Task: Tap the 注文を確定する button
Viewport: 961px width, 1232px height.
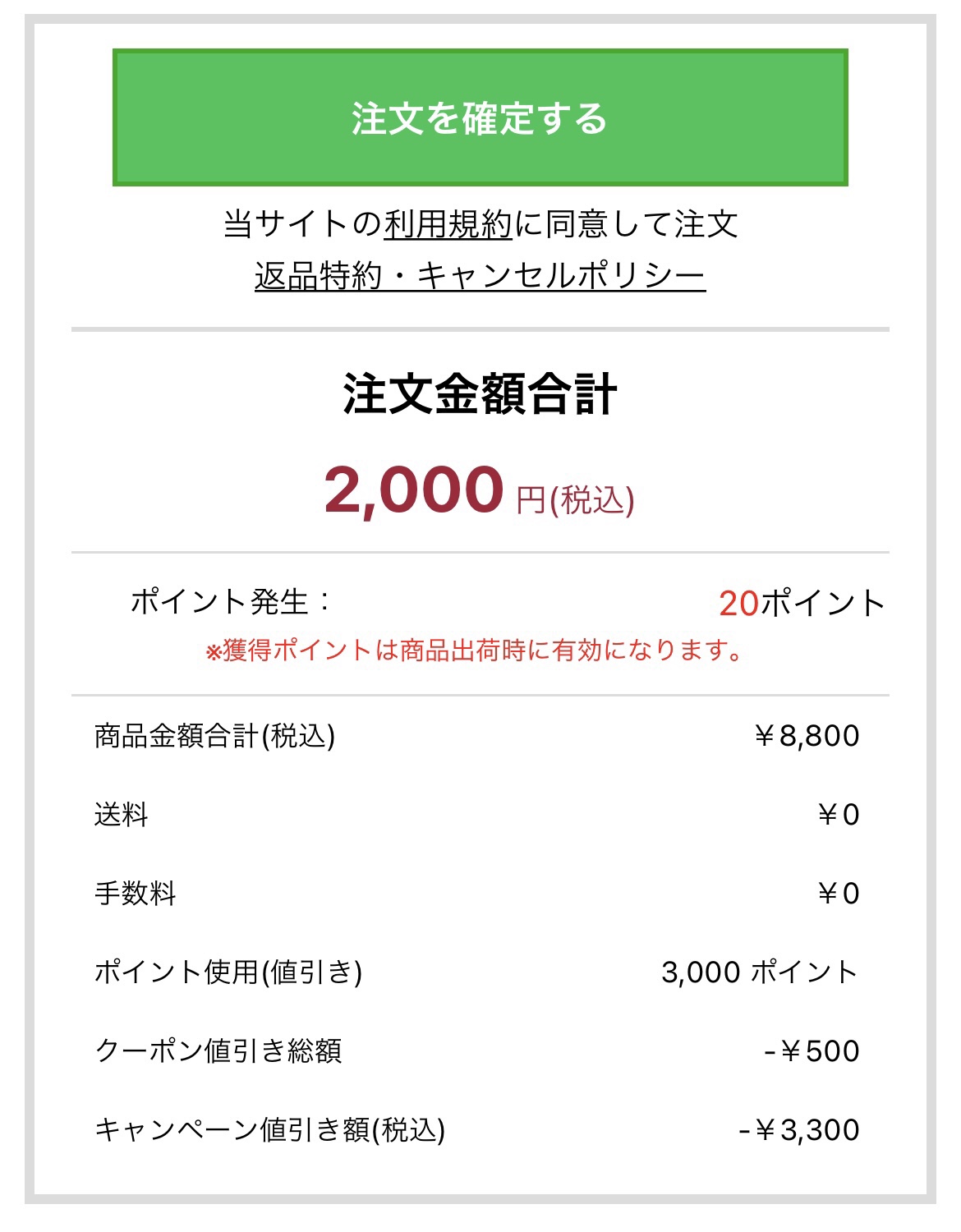Action: pos(480,118)
